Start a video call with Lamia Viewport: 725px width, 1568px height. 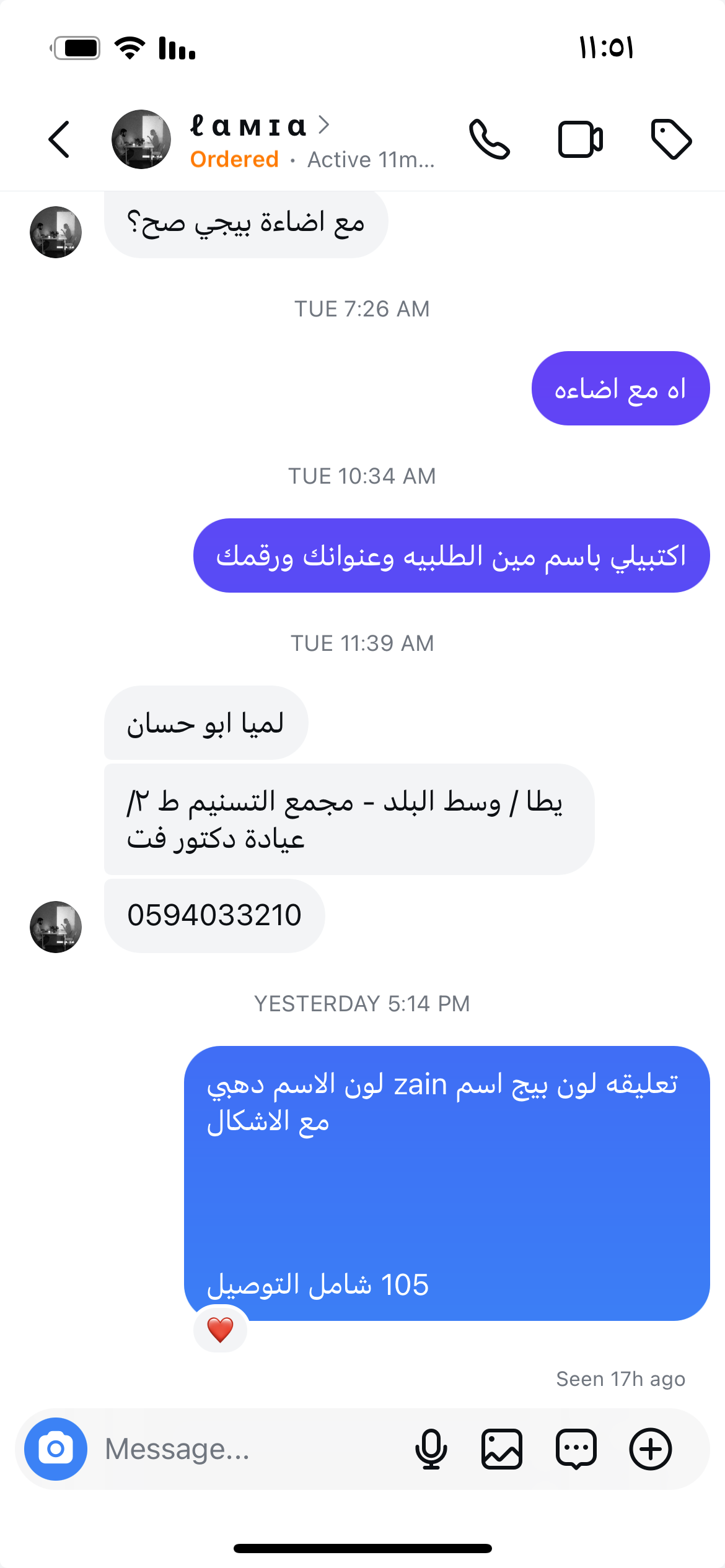tap(580, 139)
